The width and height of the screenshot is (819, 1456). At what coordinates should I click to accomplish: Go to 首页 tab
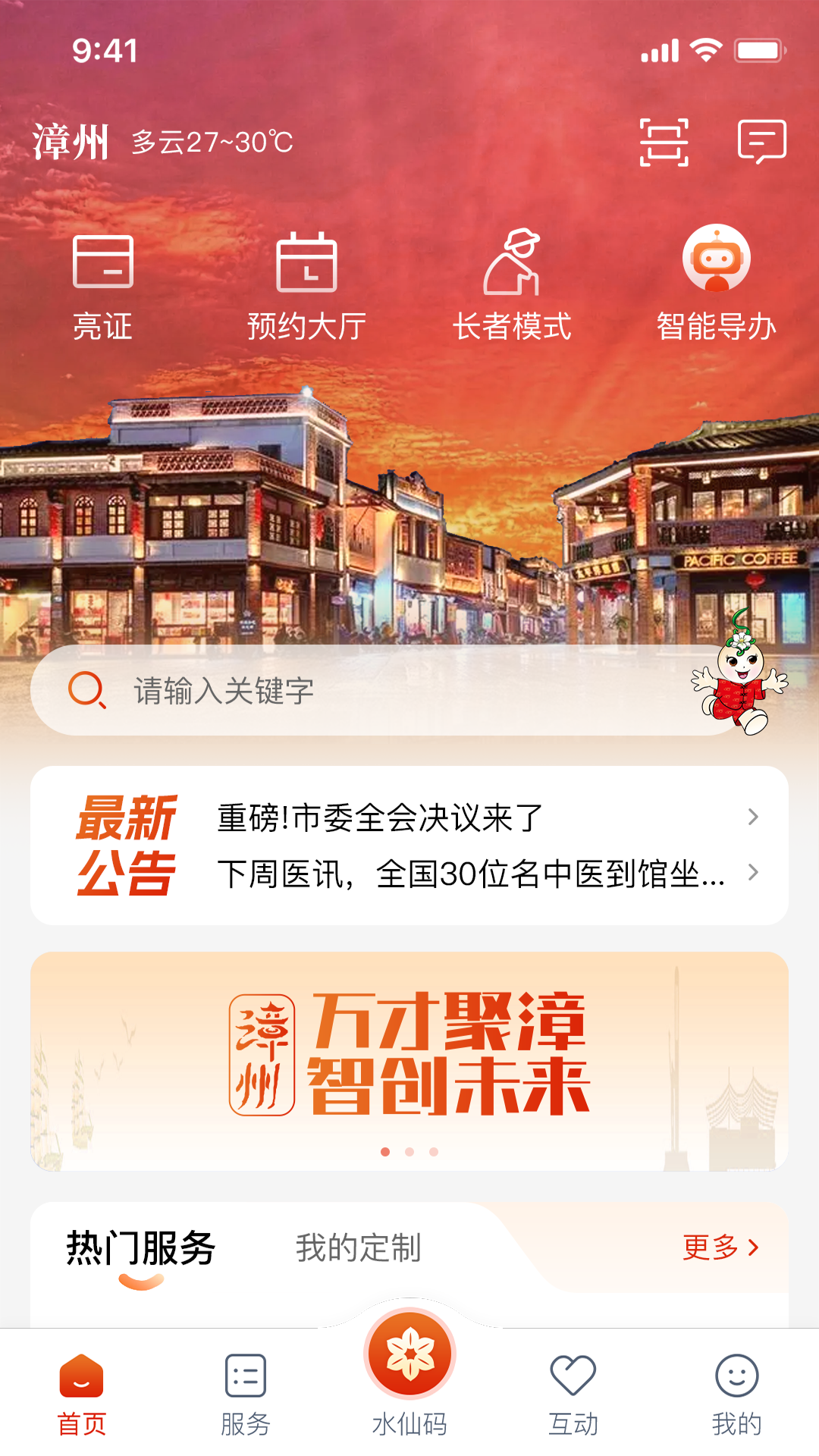coord(82,1395)
